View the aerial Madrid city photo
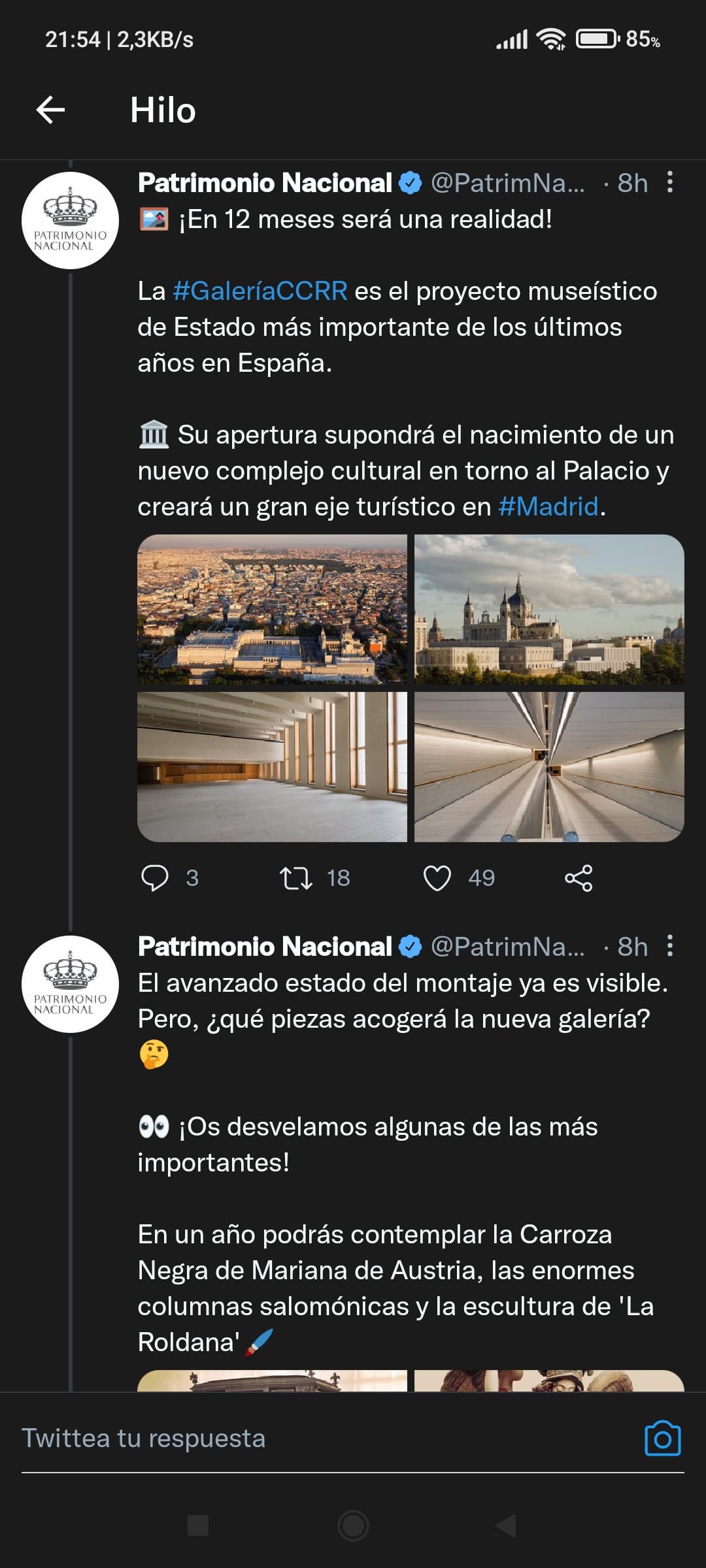The height and width of the screenshot is (1568, 706). 272,610
